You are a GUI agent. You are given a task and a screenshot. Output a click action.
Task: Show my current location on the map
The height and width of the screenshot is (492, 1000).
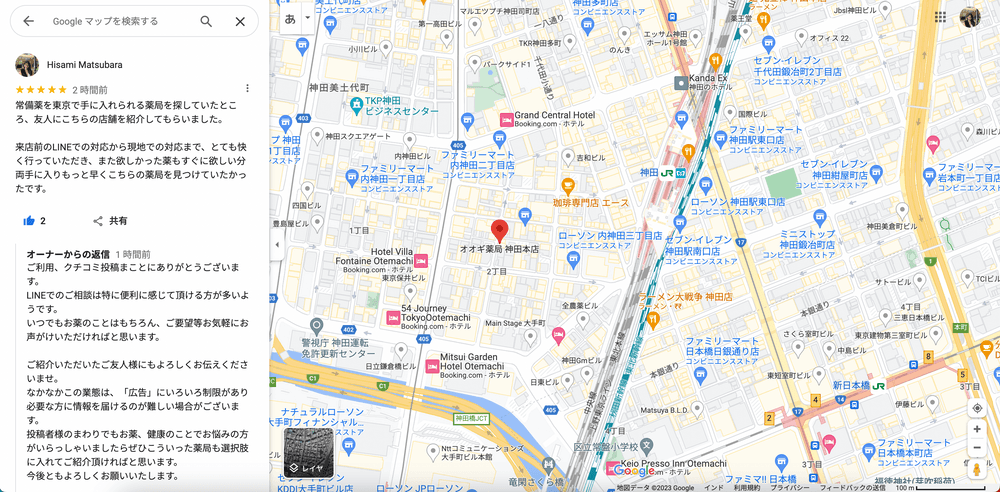pos(977,408)
